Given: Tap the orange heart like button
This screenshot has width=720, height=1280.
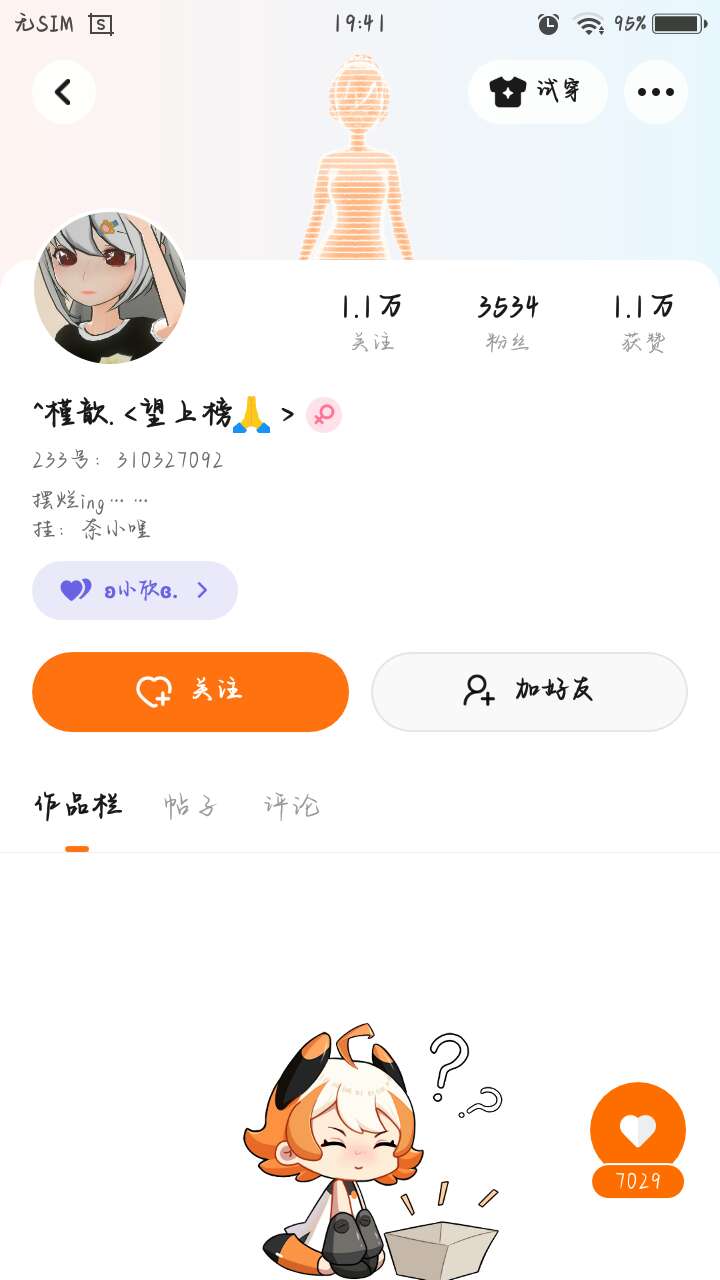Looking at the screenshot, I should tap(638, 1130).
